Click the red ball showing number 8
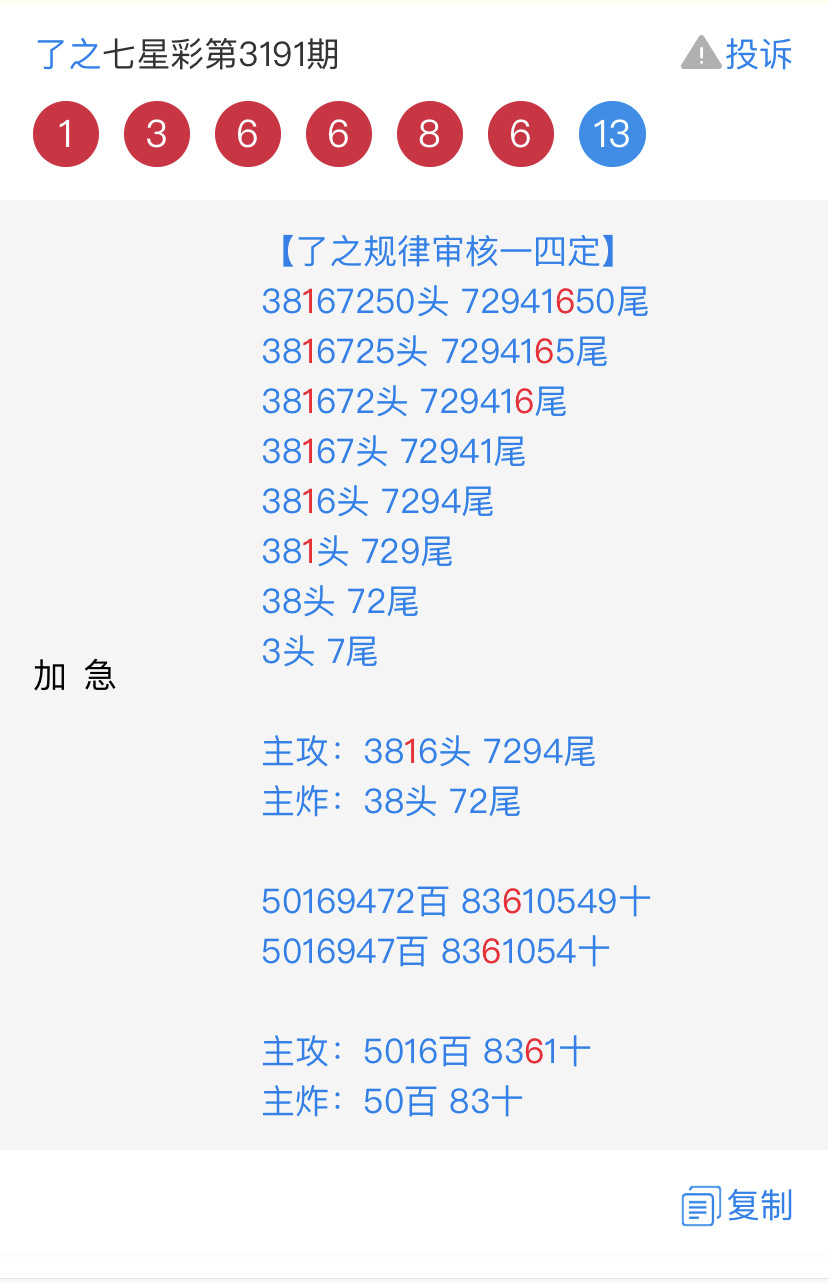 pos(430,133)
